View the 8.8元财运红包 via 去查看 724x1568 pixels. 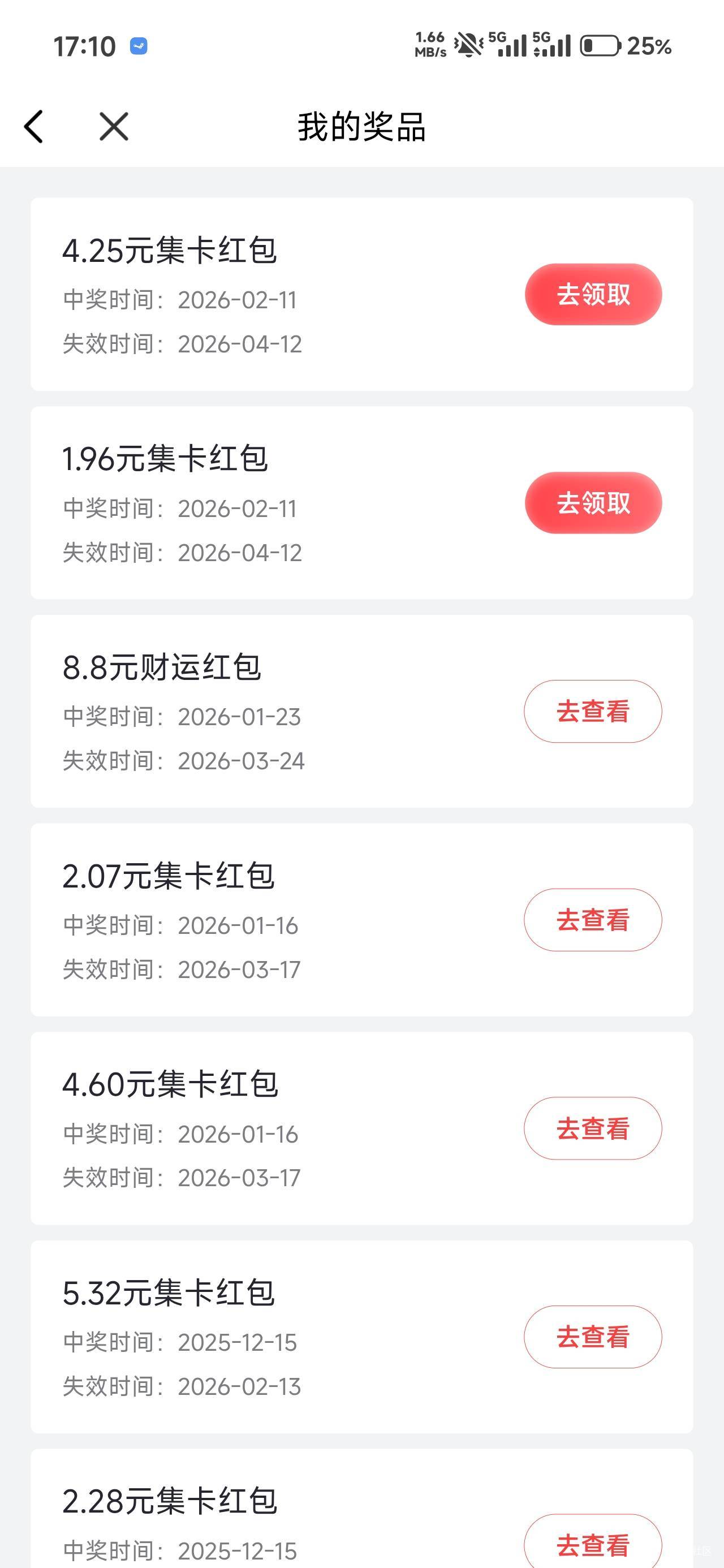pyautogui.click(x=593, y=711)
